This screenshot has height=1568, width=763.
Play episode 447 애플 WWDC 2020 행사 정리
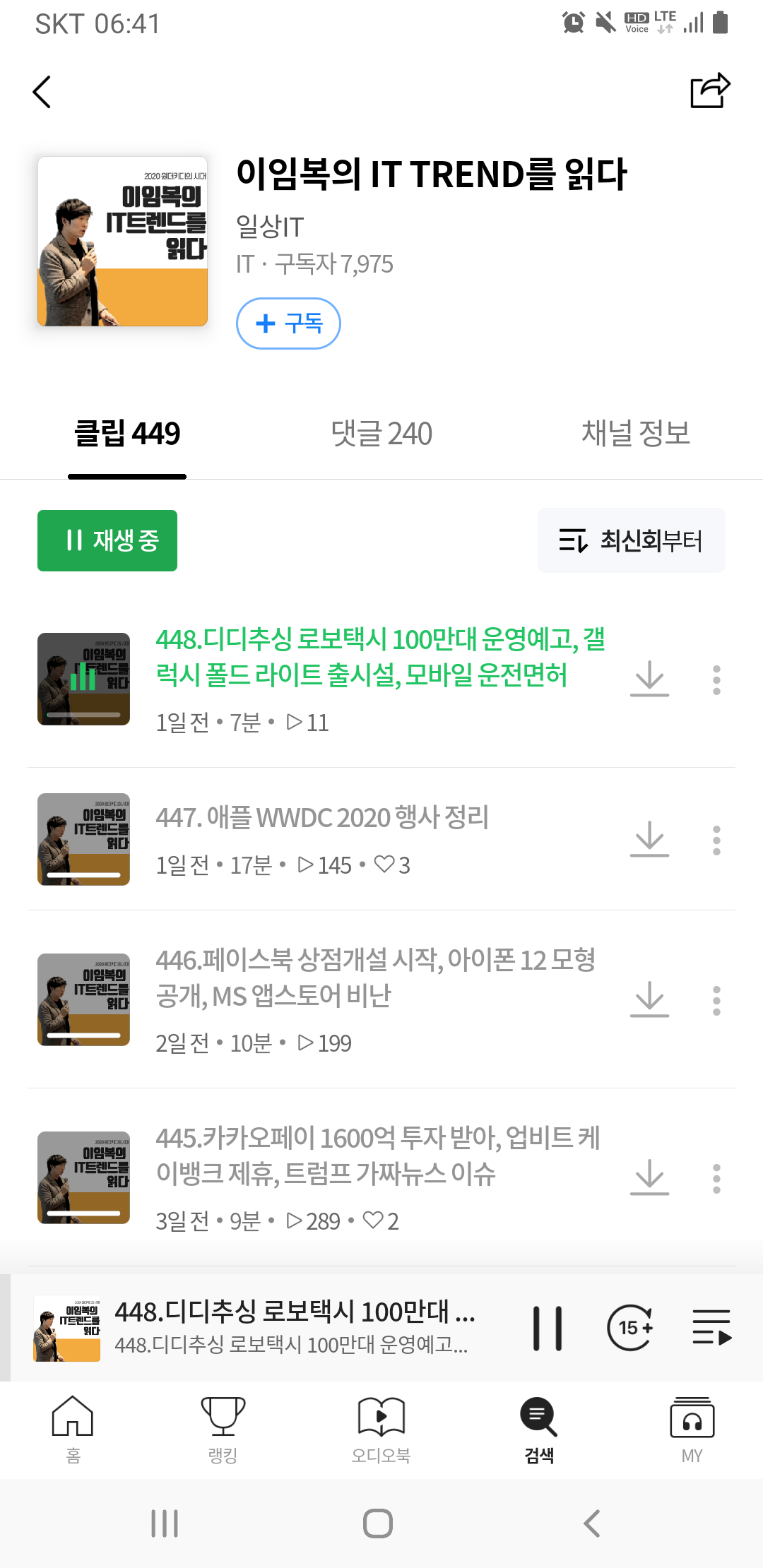tap(322, 818)
